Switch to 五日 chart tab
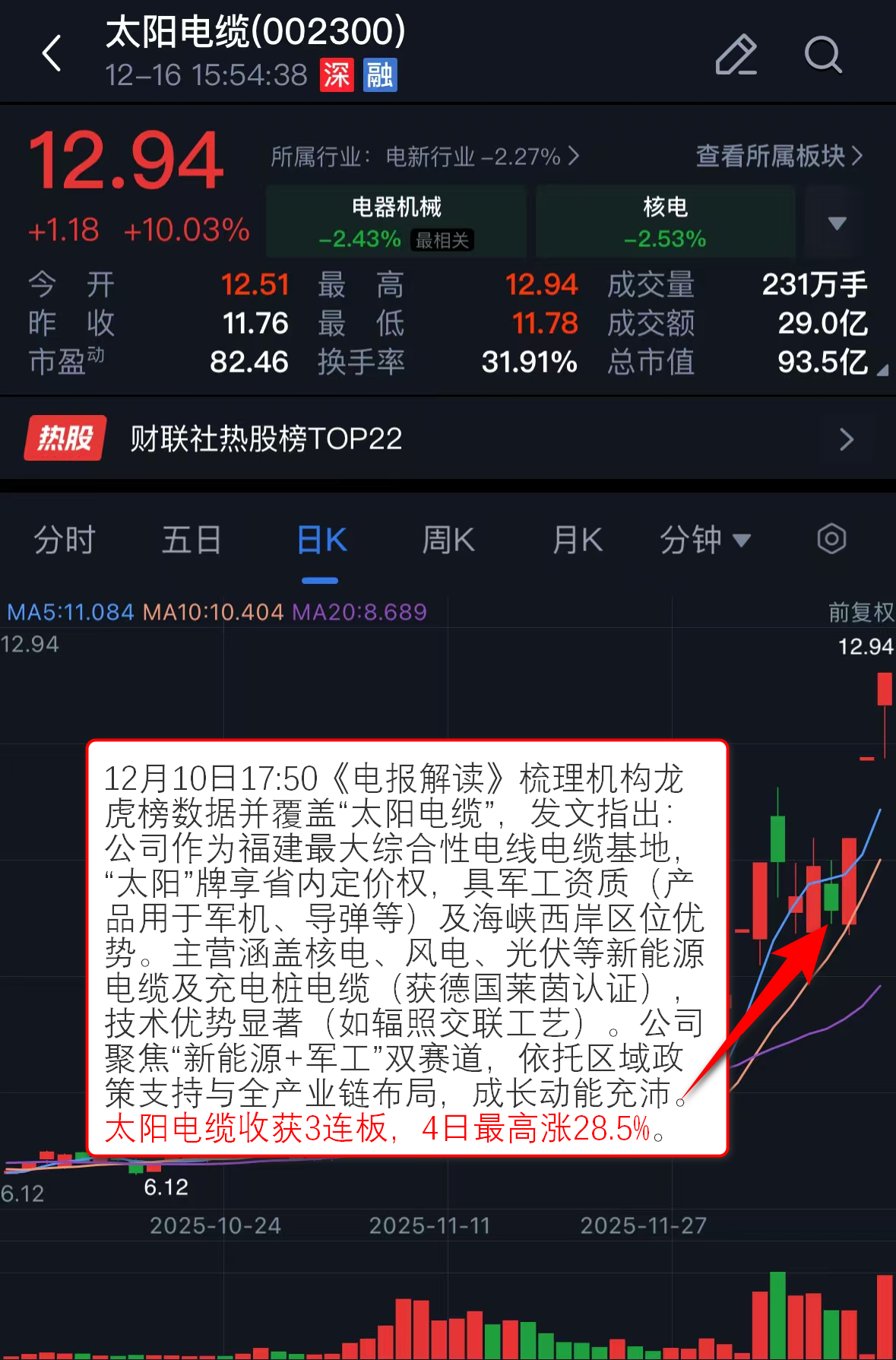The width and height of the screenshot is (896, 1360). pyautogui.click(x=192, y=541)
